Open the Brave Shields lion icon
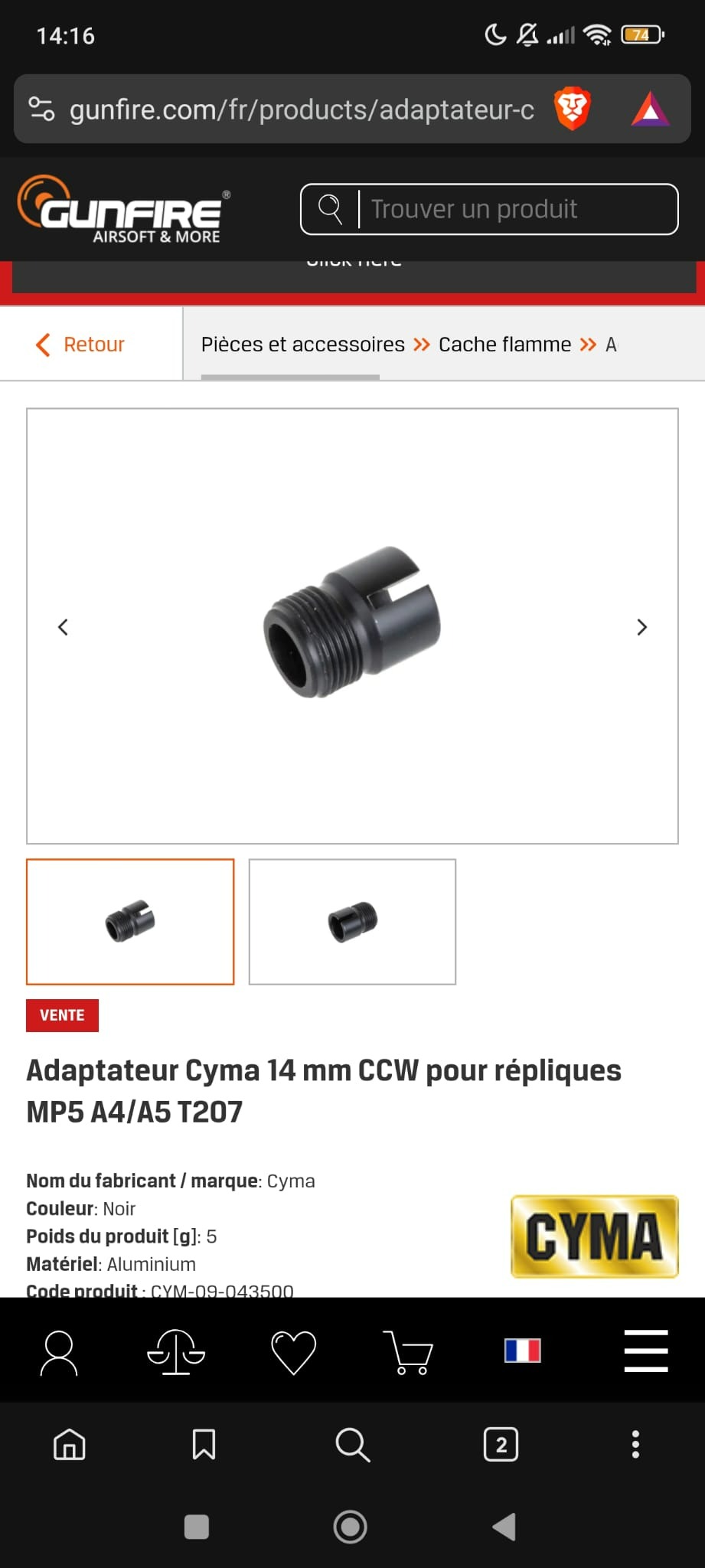The height and width of the screenshot is (1568, 705). (x=573, y=109)
